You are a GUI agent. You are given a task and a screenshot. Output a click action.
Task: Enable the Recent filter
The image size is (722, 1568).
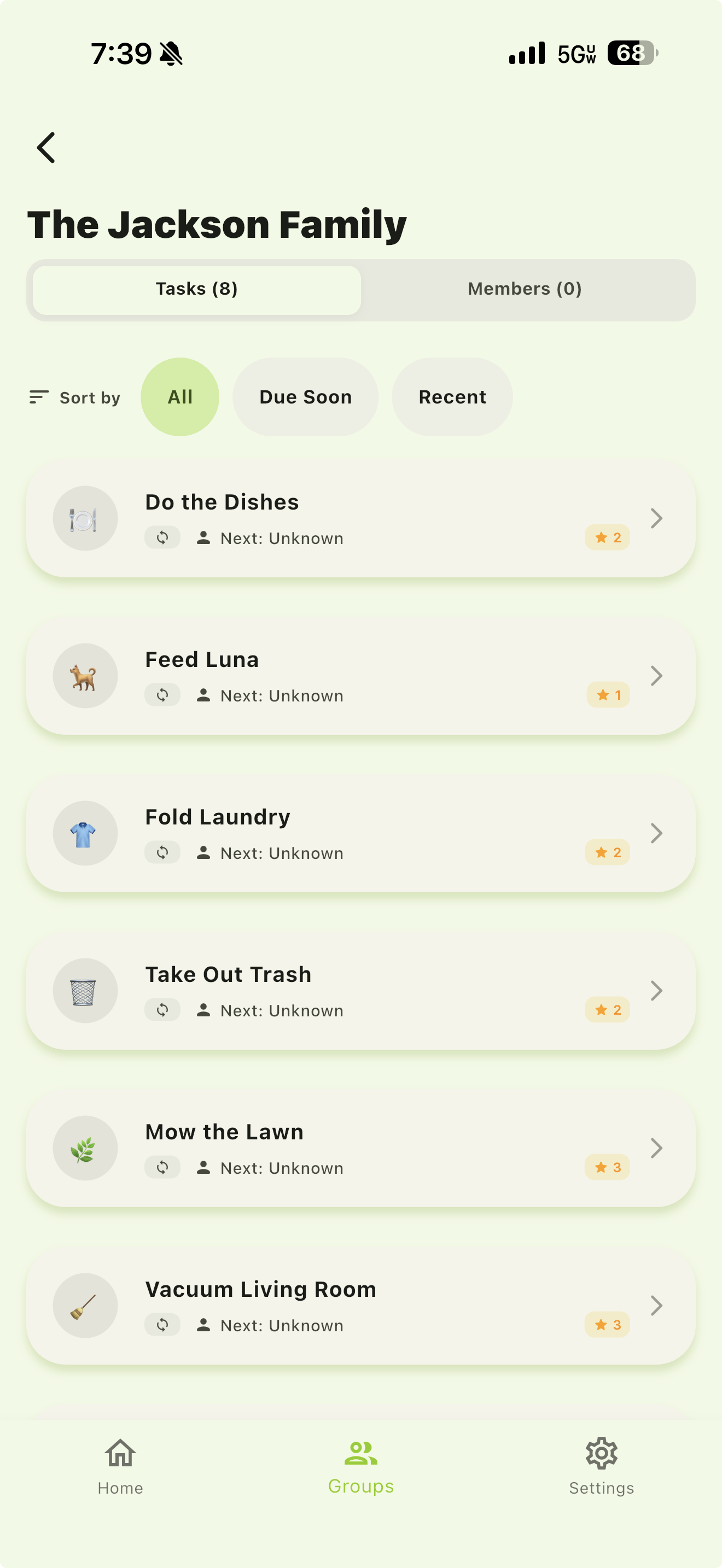coord(452,396)
